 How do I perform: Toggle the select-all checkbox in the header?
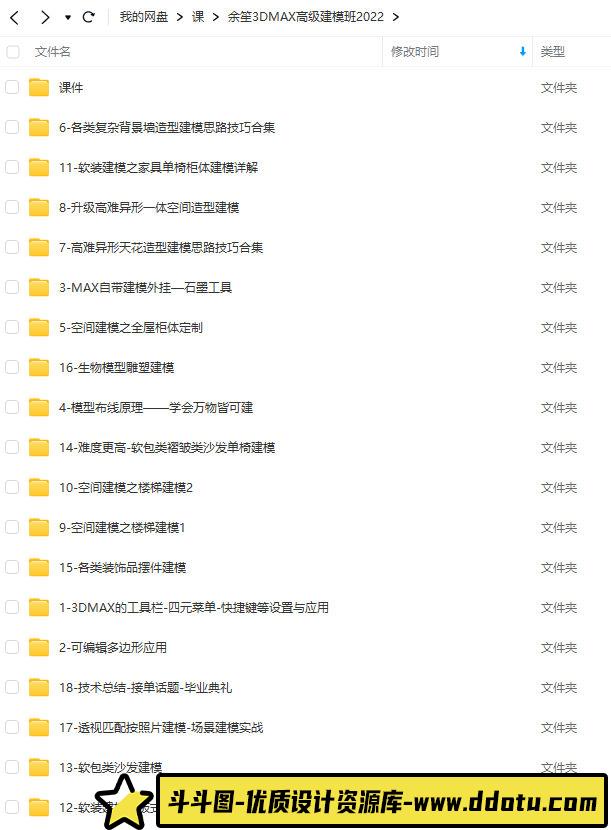(12, 51)
